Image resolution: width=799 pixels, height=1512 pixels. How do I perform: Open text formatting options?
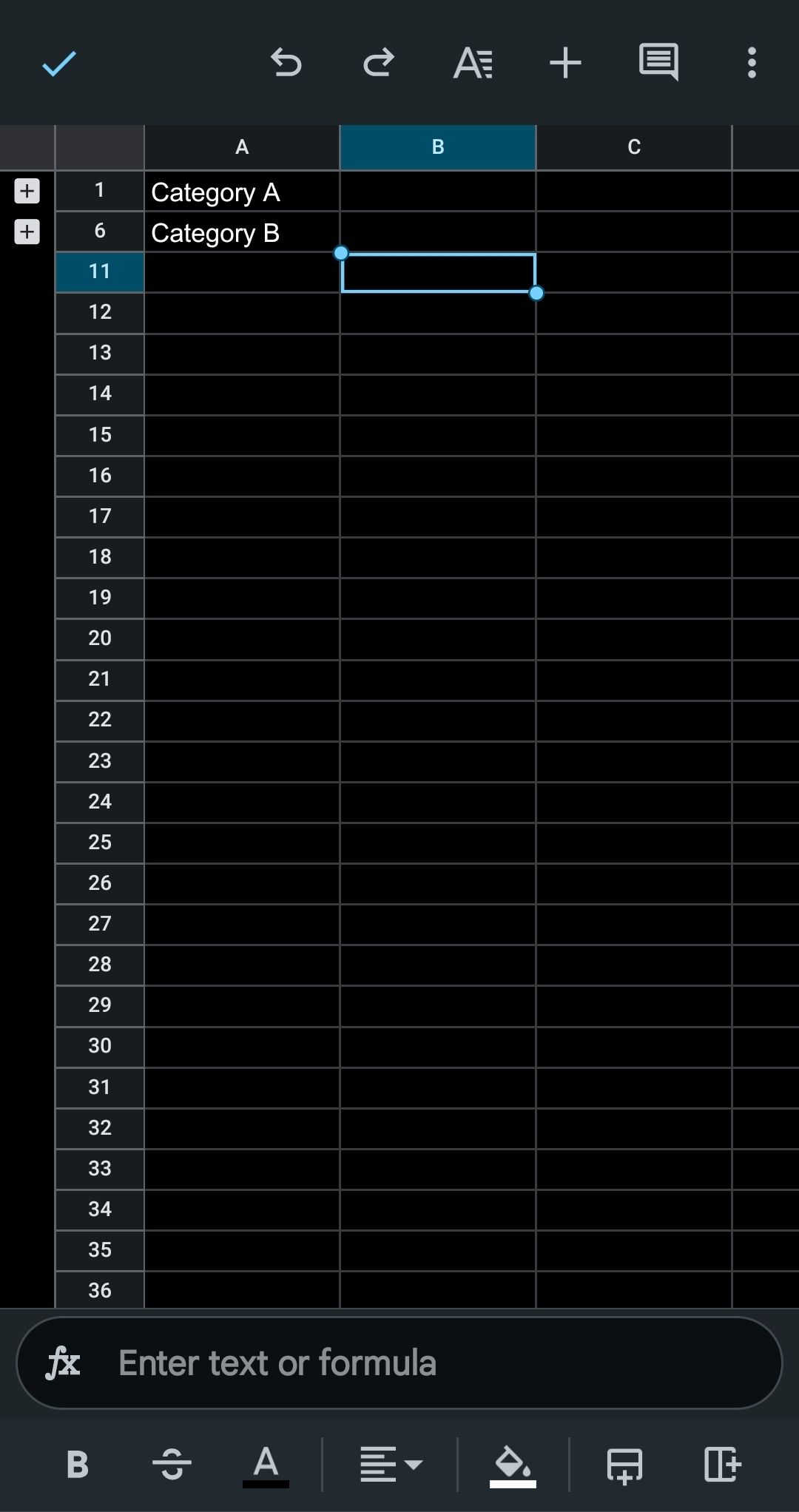pos(473,63)
